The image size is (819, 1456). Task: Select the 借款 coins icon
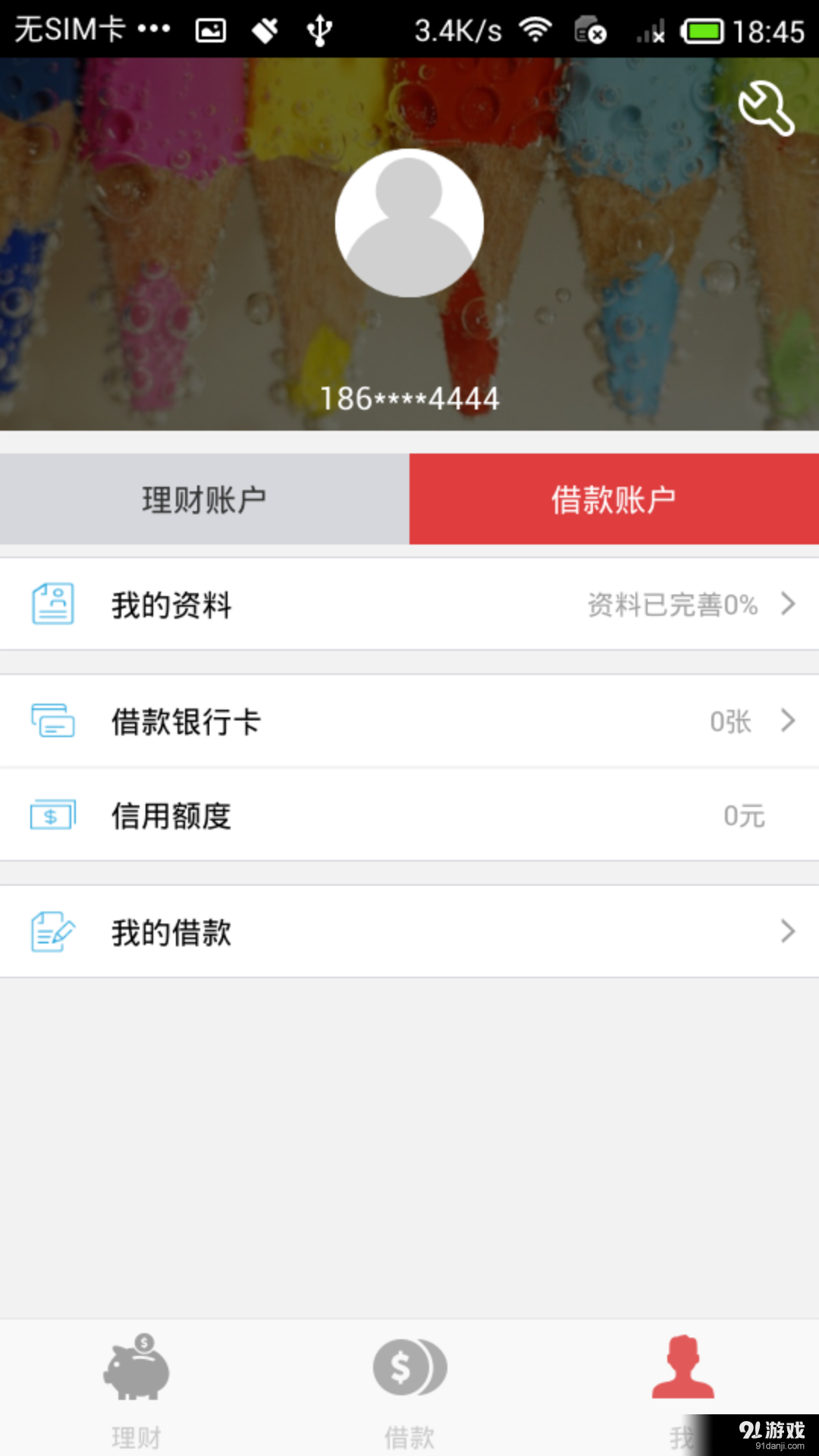click(x=409, y=1367)
